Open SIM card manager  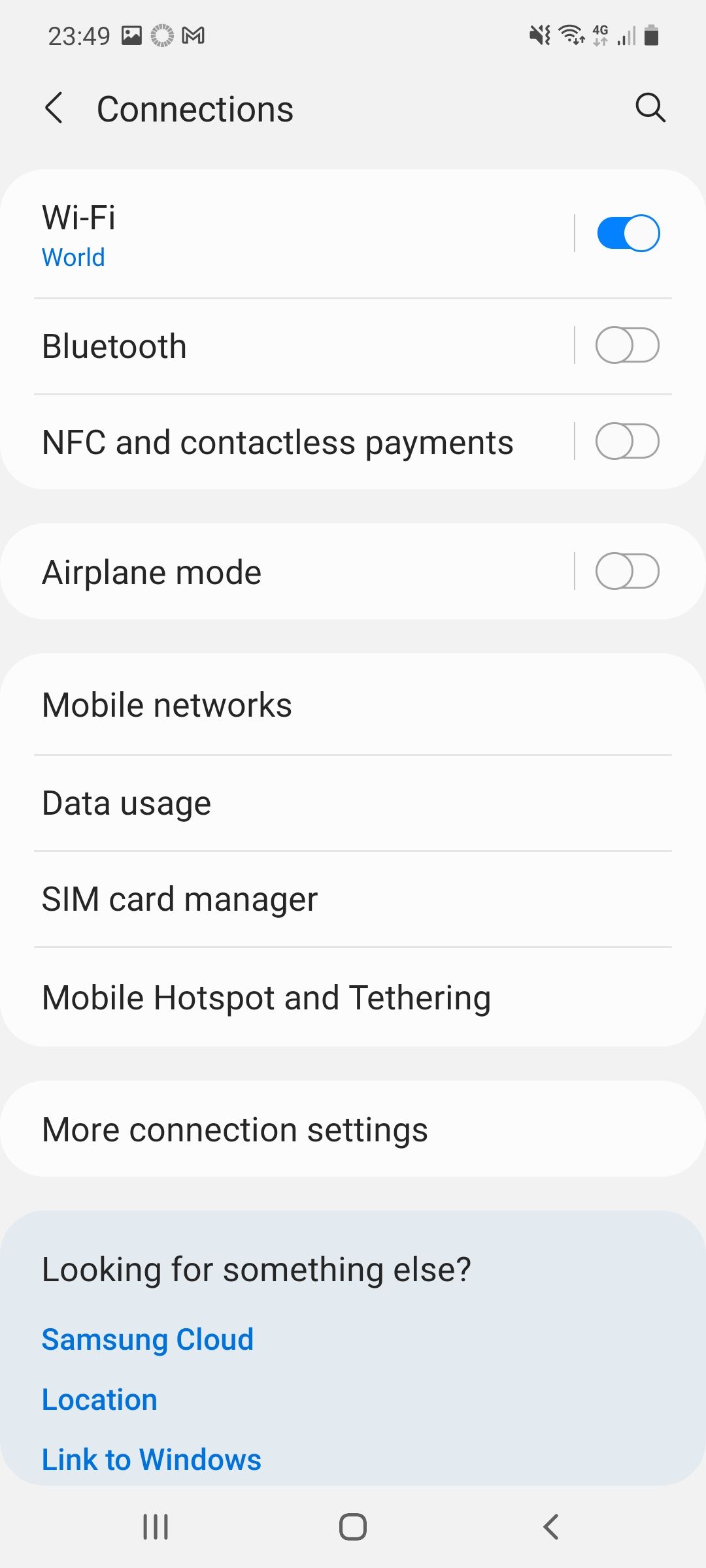(353, 899)
